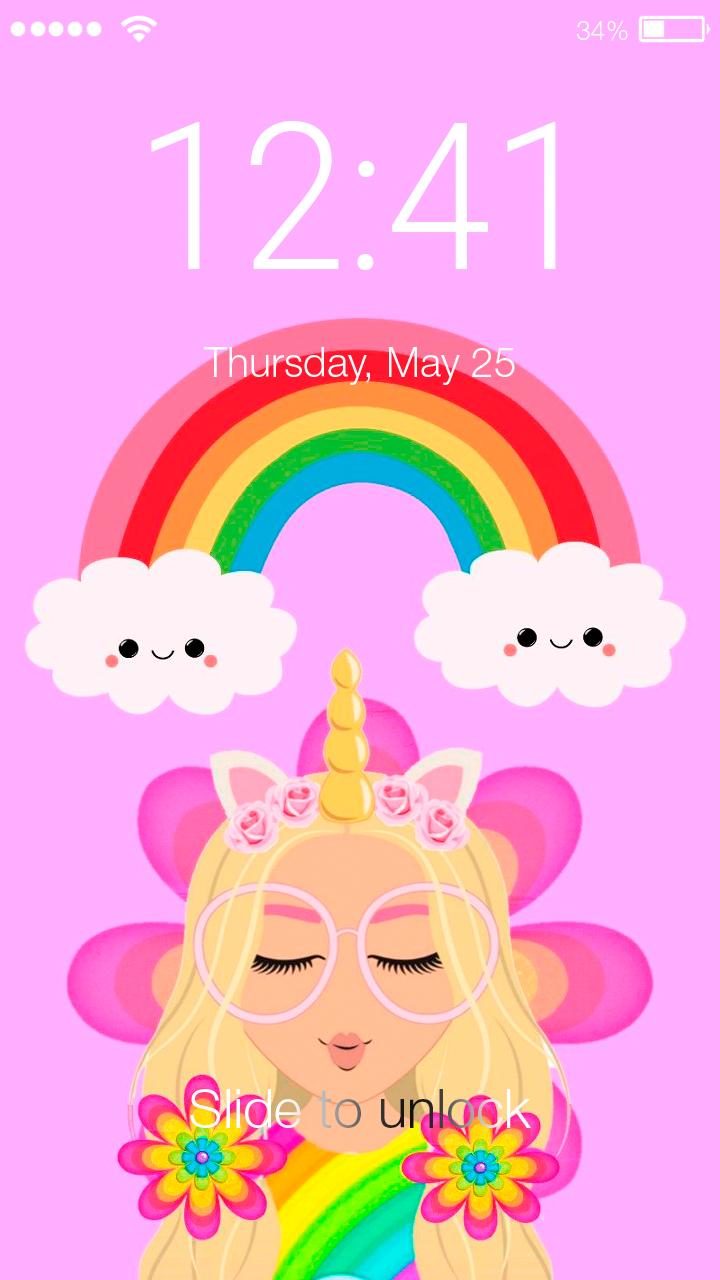Tap the battery icon
720x1280 pixels.
point(672,28)
